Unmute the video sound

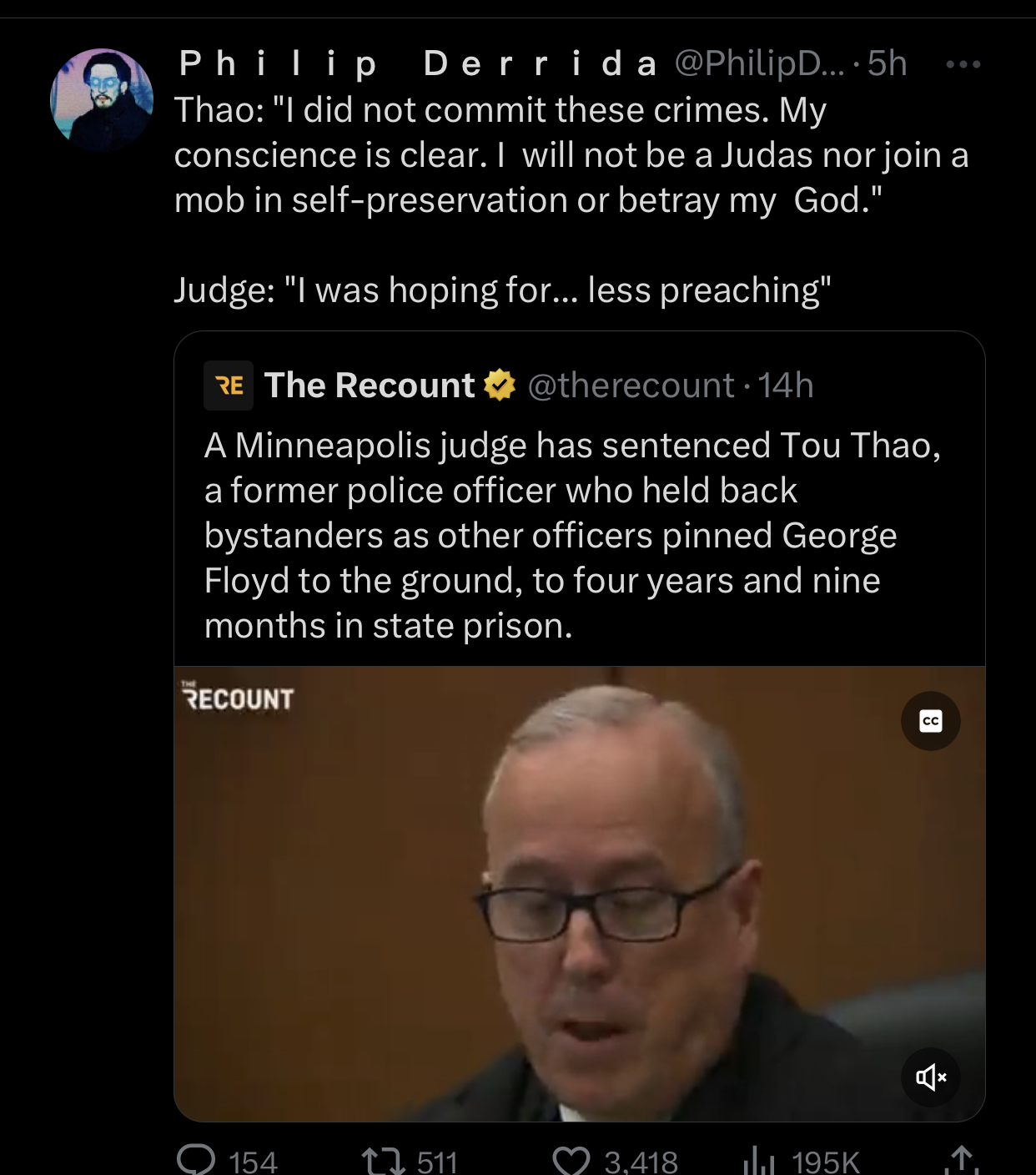(x=930, y=1077)
